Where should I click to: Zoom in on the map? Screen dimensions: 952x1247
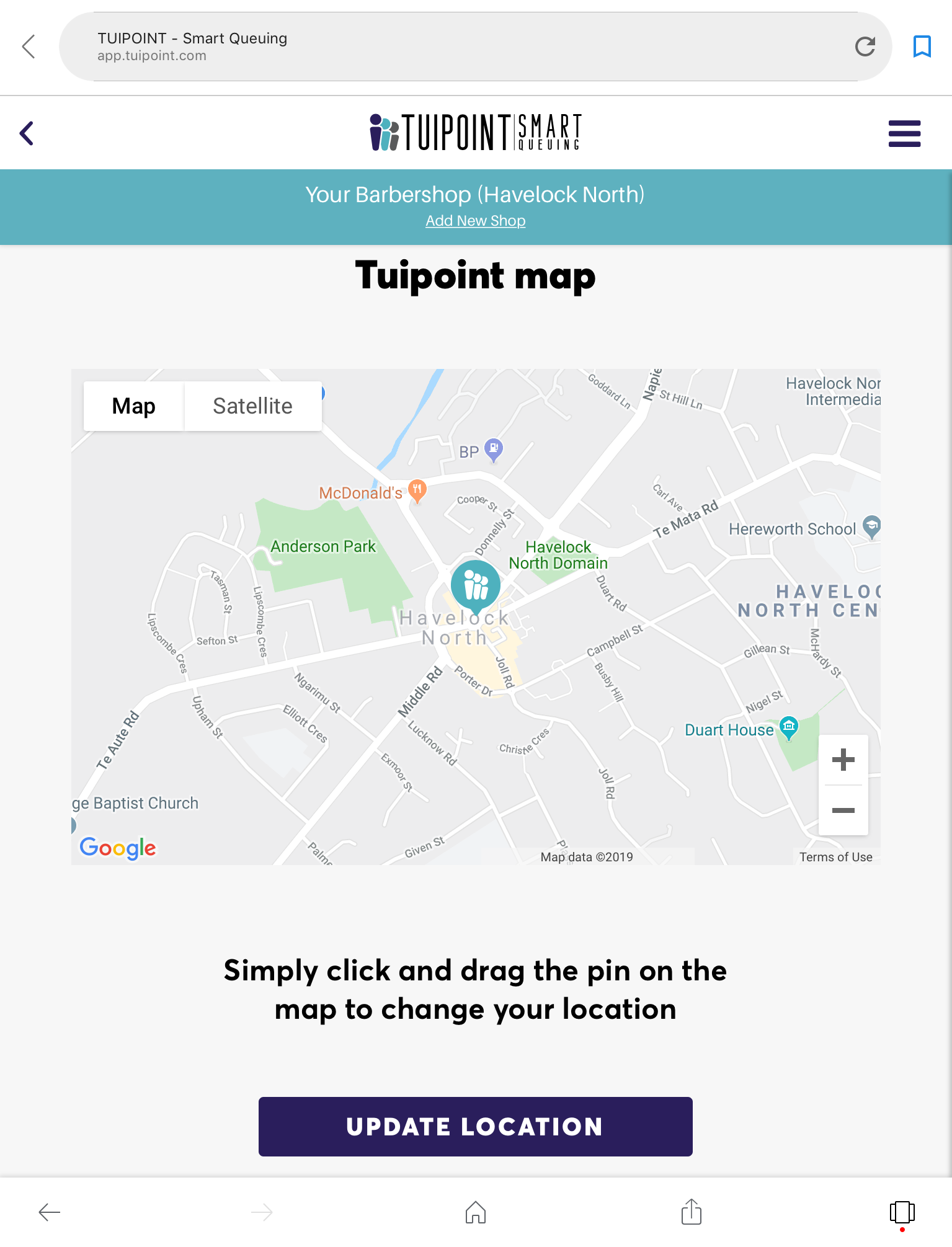click(843, 760)
